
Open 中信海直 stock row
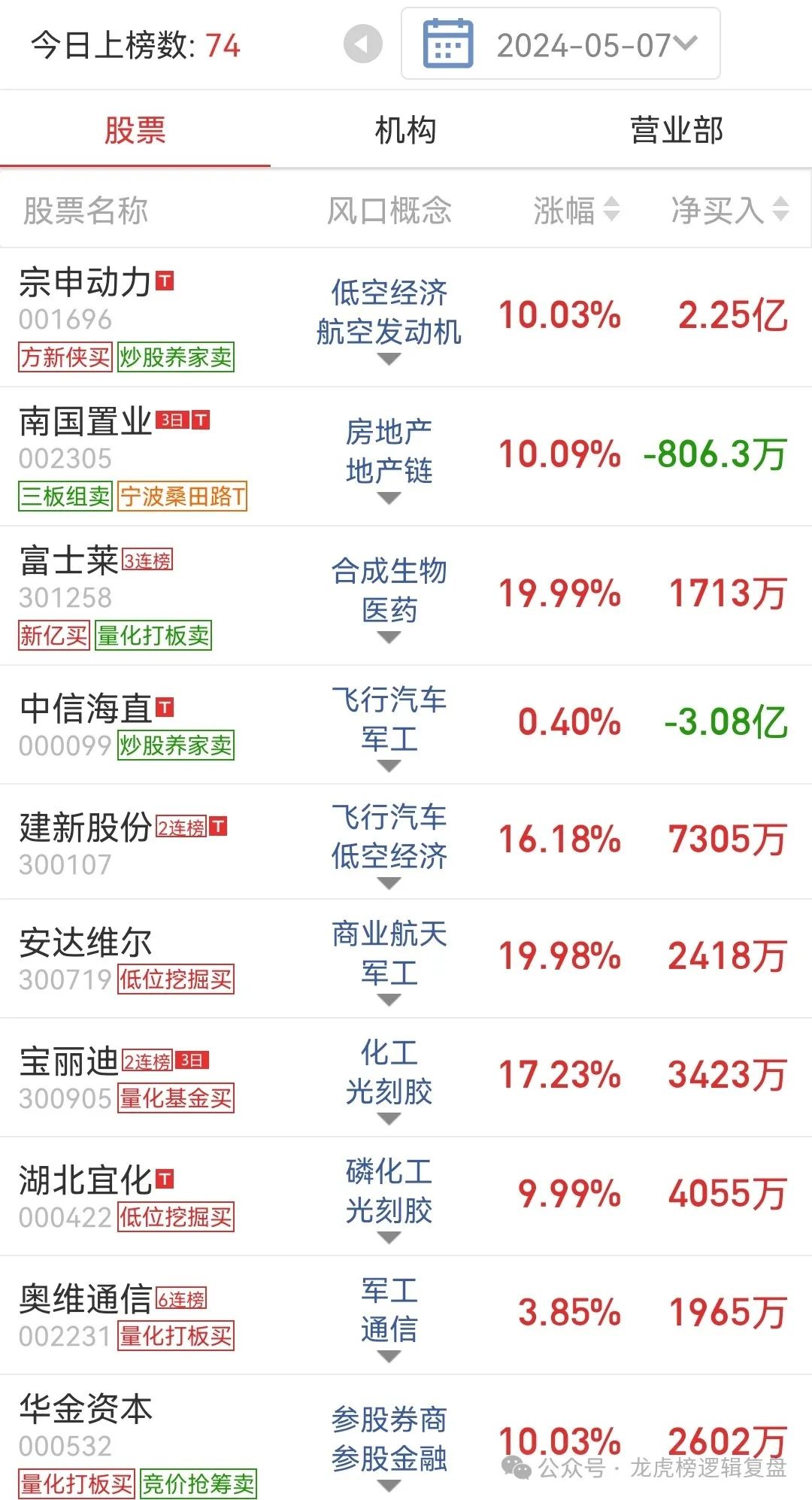(406, 724)
